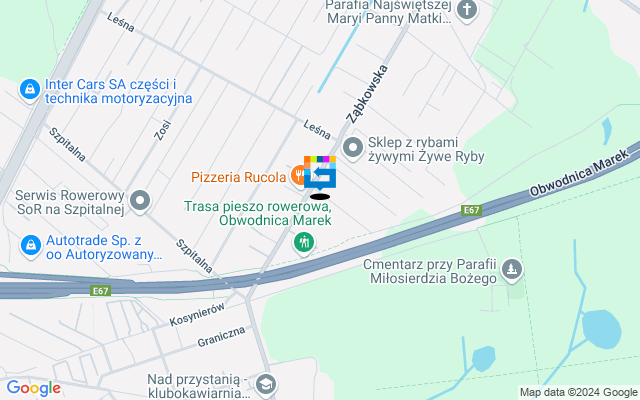
Task: Open the Google logo link
Action: click(34, 388)
